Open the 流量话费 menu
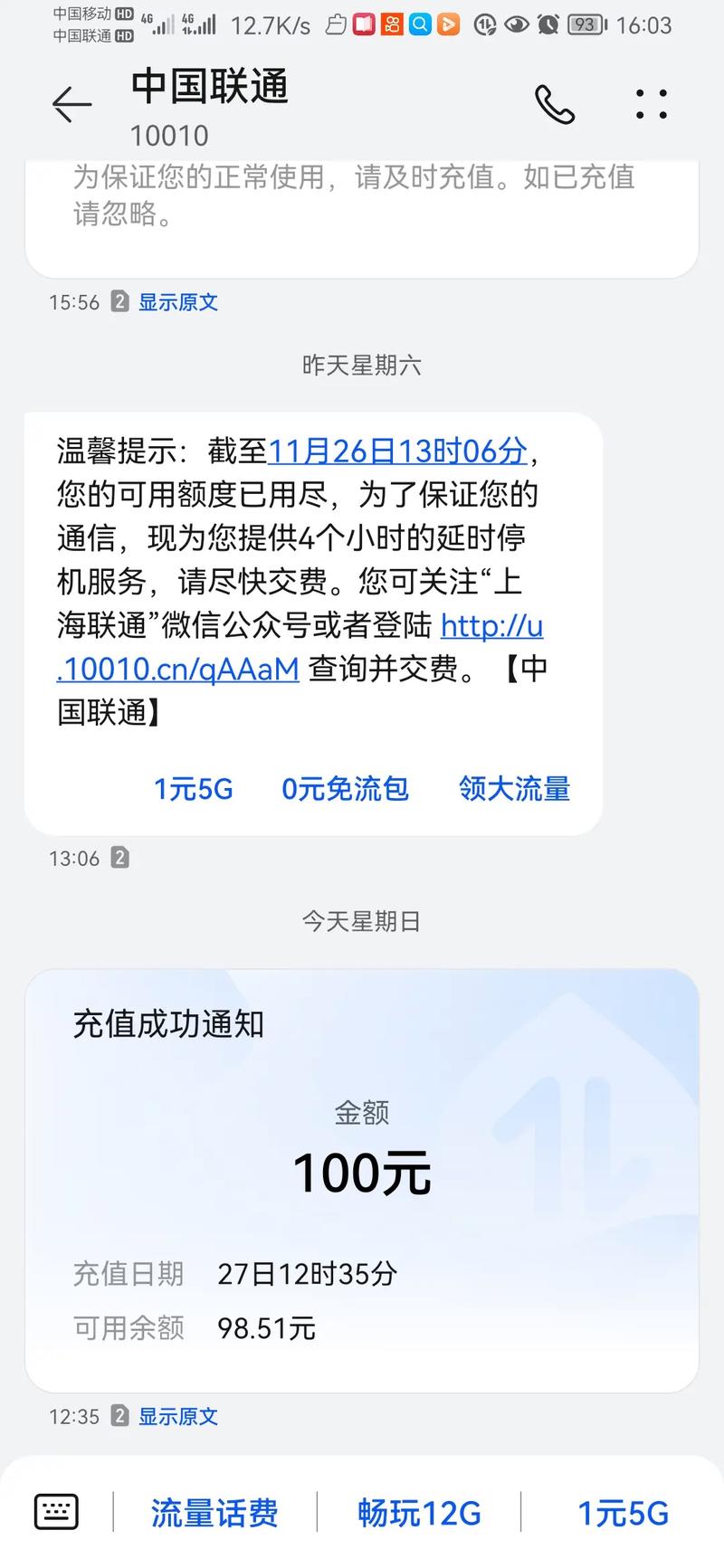 click(214, 1512)
